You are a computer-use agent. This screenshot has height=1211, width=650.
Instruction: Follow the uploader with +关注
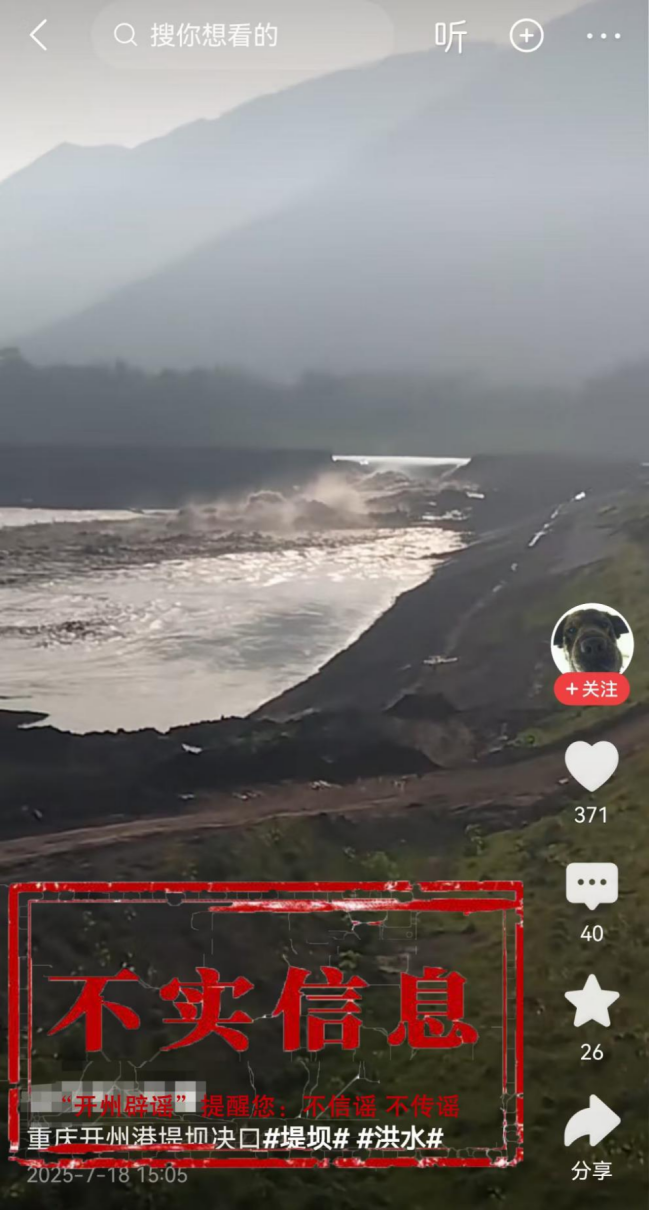pos(592,689)
